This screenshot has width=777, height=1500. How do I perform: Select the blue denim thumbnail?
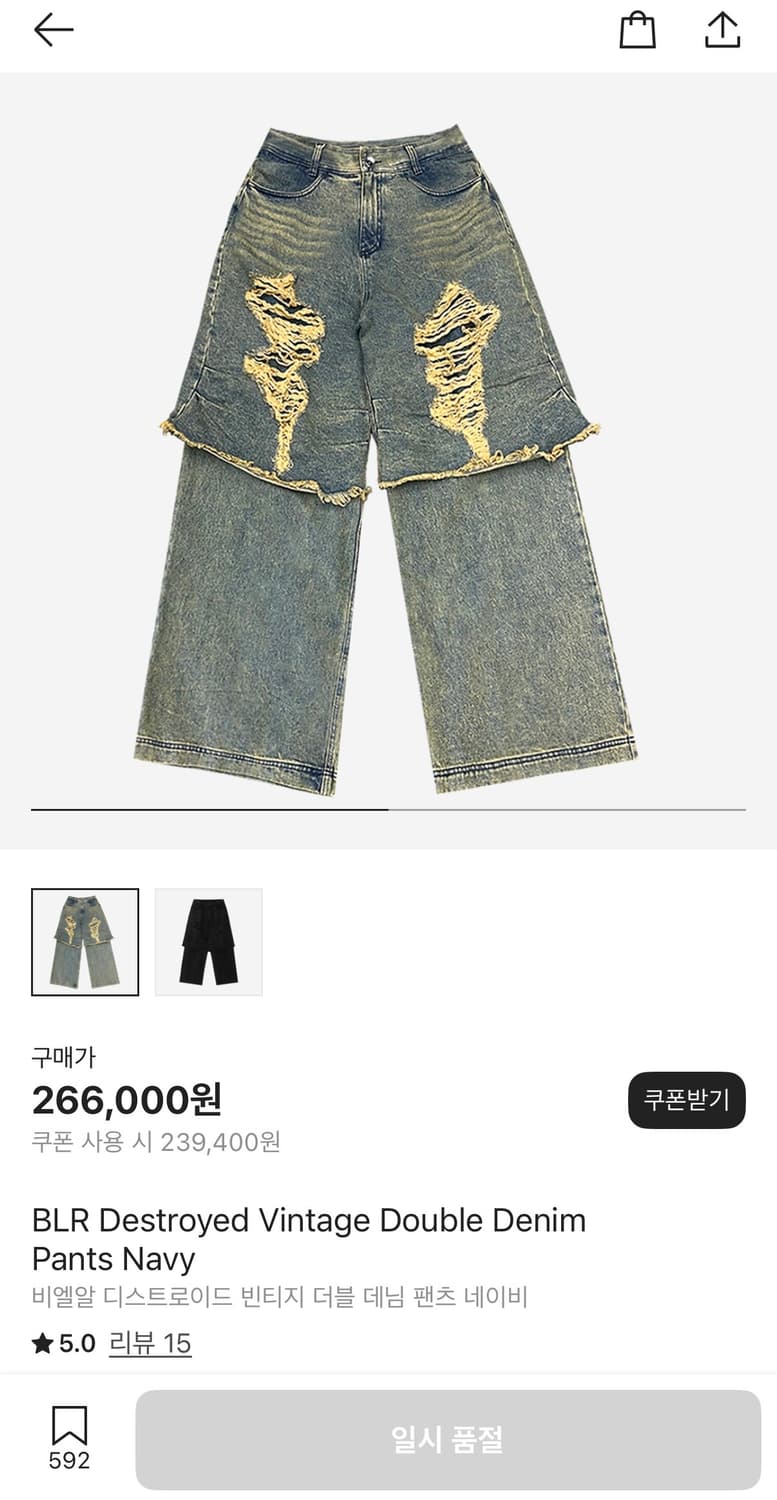[x=85, y=942]
